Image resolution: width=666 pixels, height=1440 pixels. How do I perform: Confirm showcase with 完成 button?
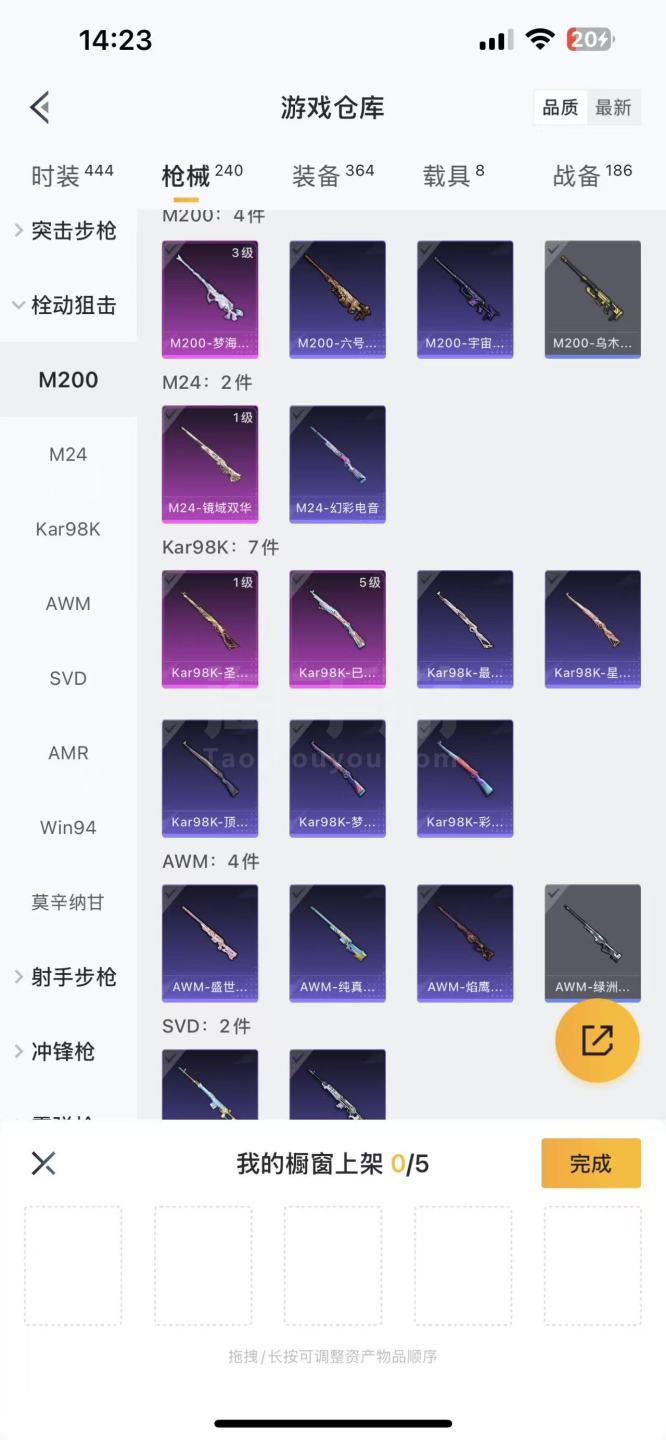[x=590, y=1163]
